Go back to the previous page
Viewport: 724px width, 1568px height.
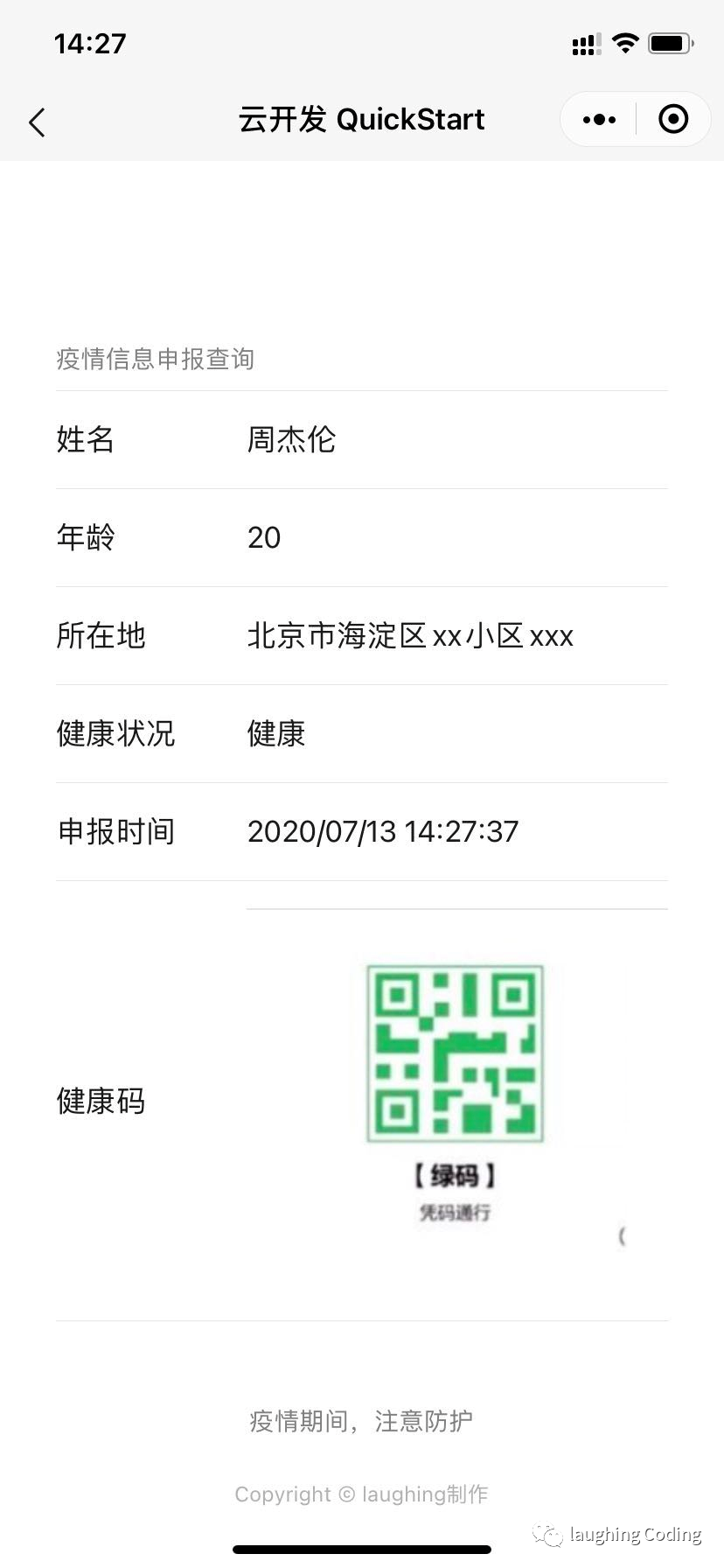pos(37,122)
